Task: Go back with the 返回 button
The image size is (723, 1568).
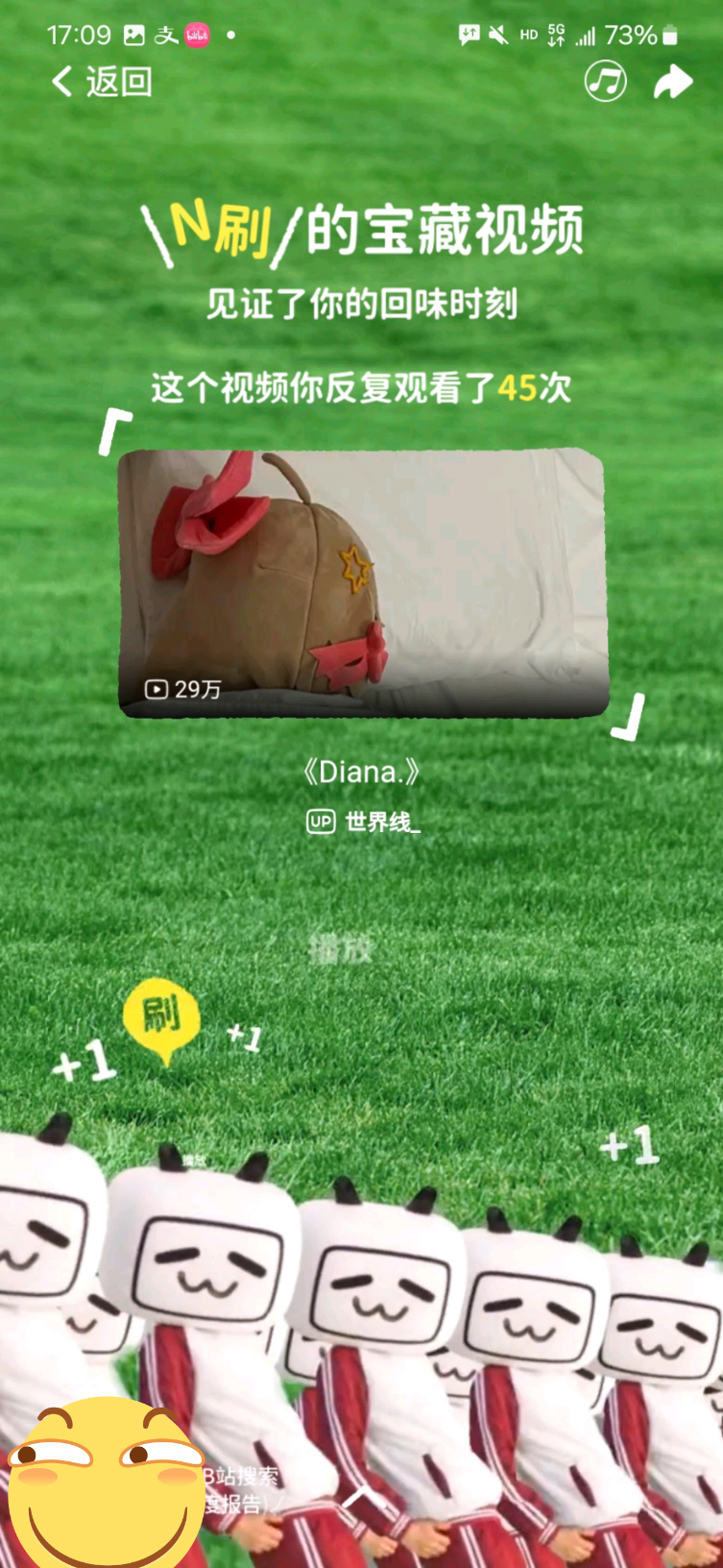Action: pyautogui.click(x=102, y=82)
